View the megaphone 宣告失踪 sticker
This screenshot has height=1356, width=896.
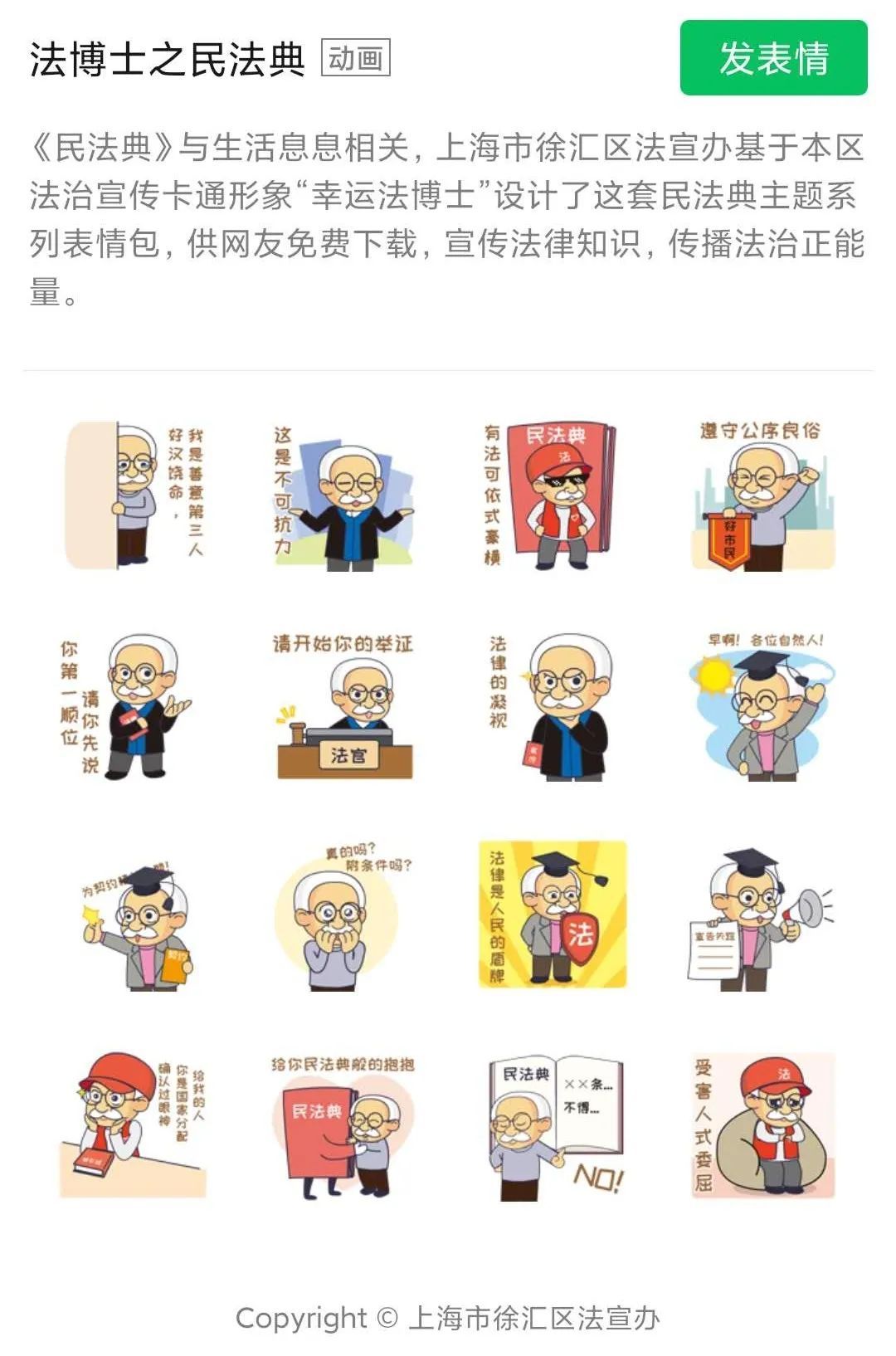coord(762,917)
